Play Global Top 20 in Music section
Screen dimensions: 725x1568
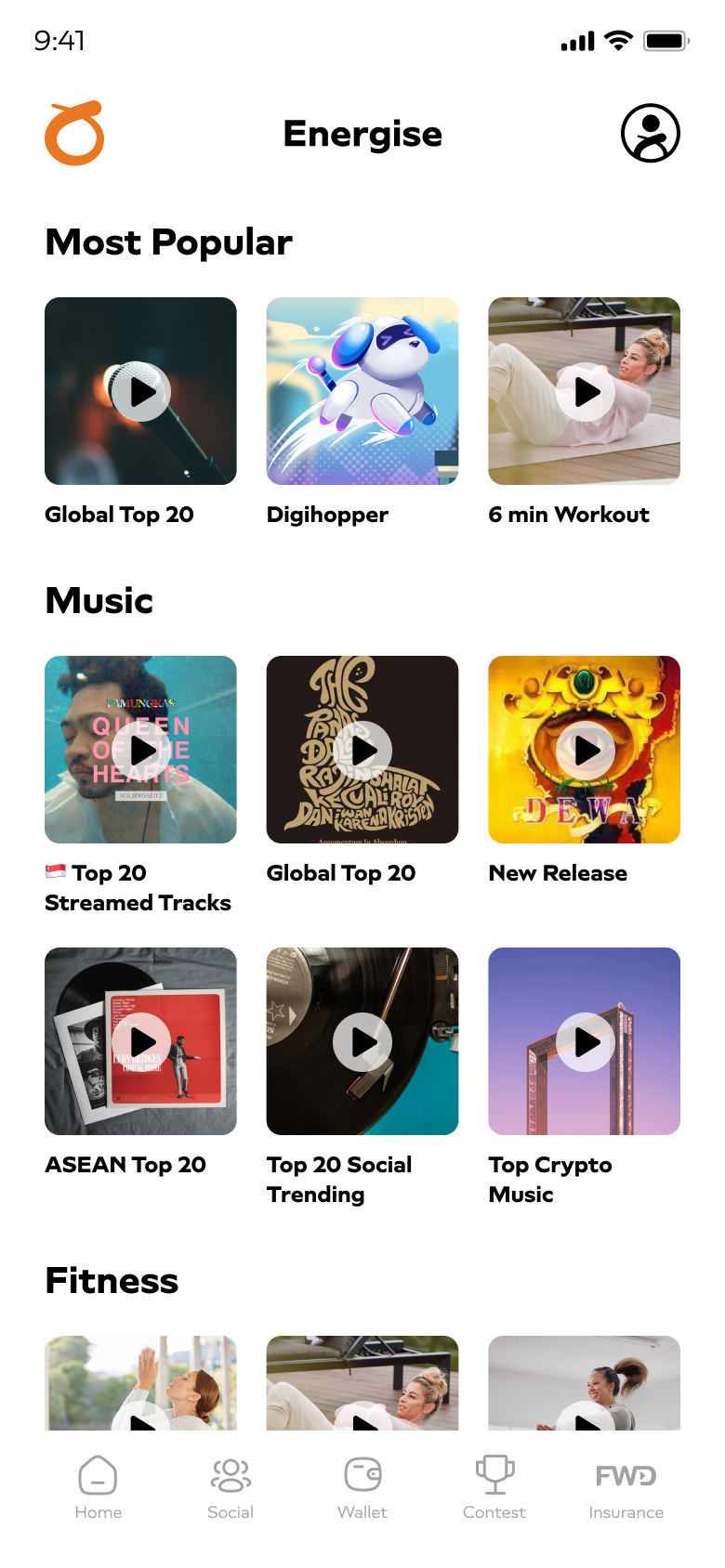(362, 750)
